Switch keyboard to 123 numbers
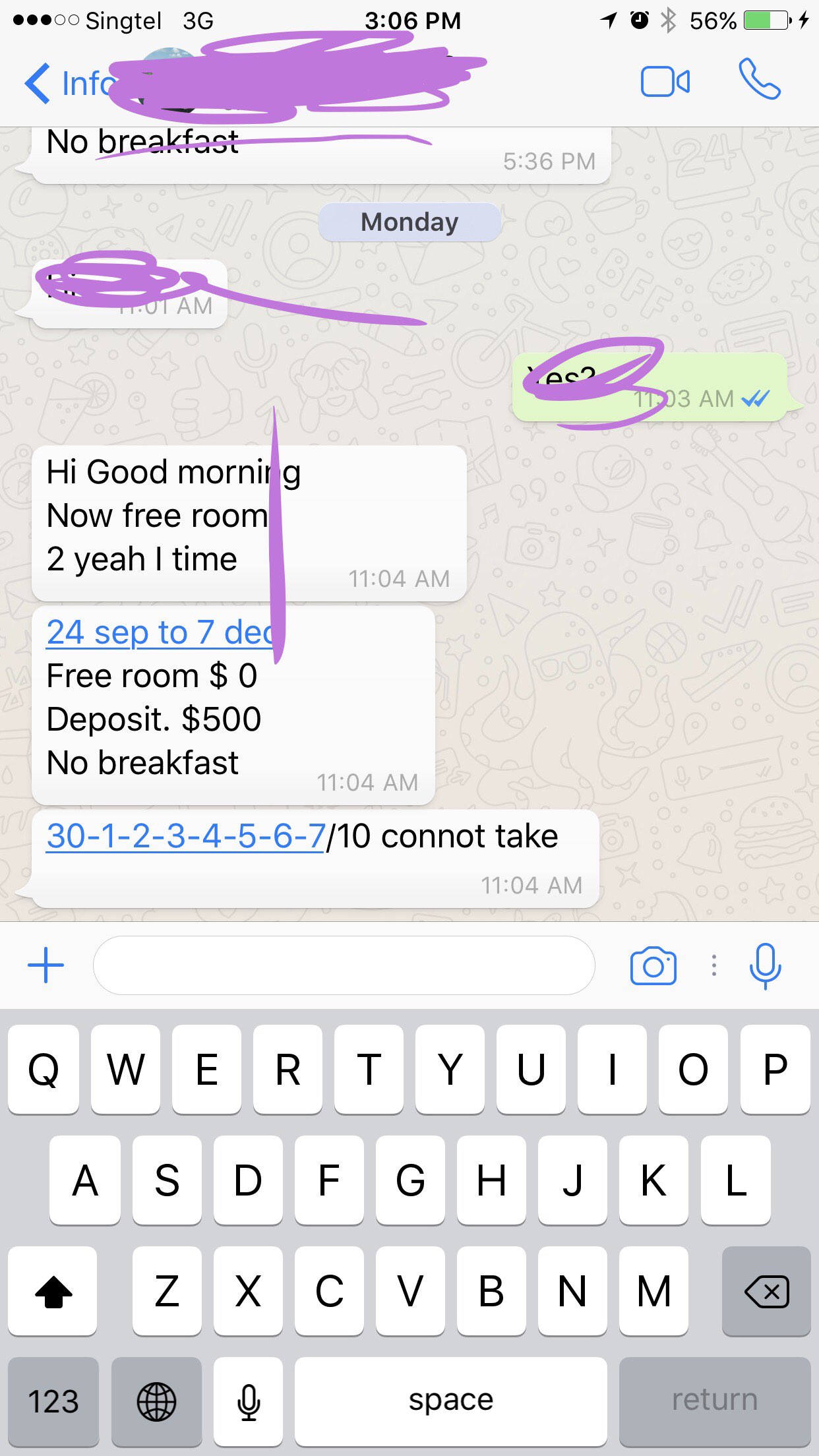Viewport: 819px width, 1456px height. point(53,1401)
